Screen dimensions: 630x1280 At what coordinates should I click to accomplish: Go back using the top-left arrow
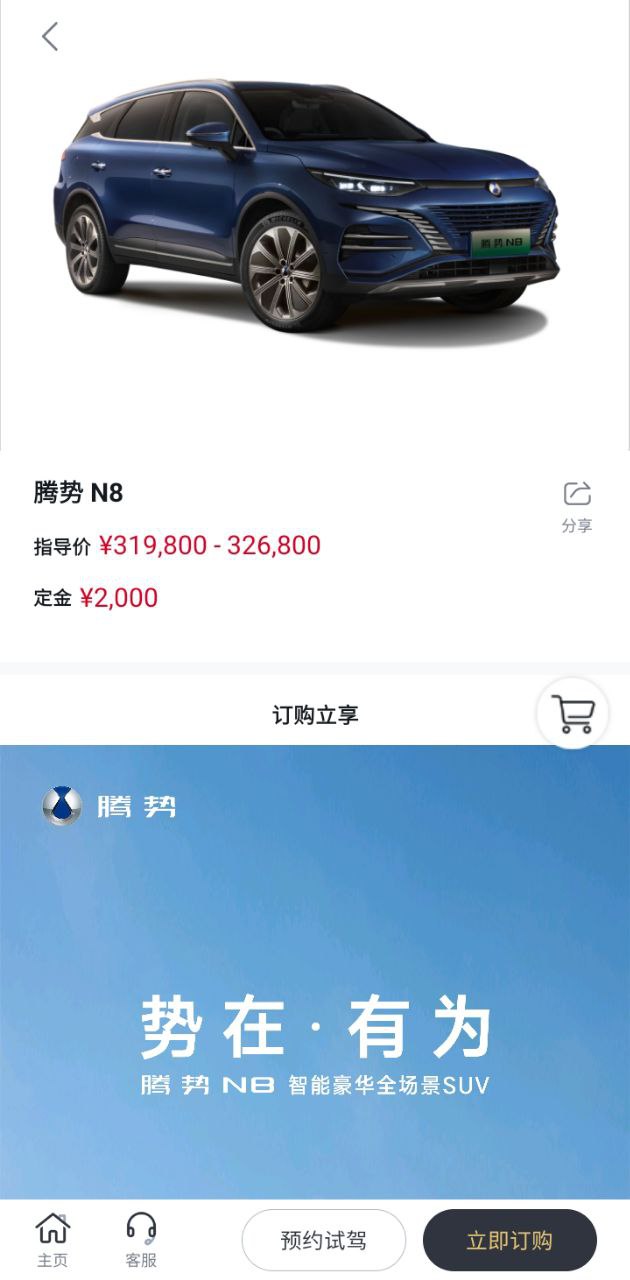click(x=50, y=37)
